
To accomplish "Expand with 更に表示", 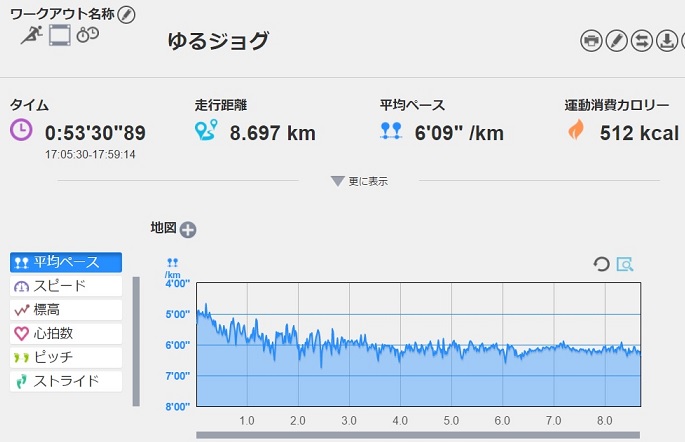I will point(360,181).
